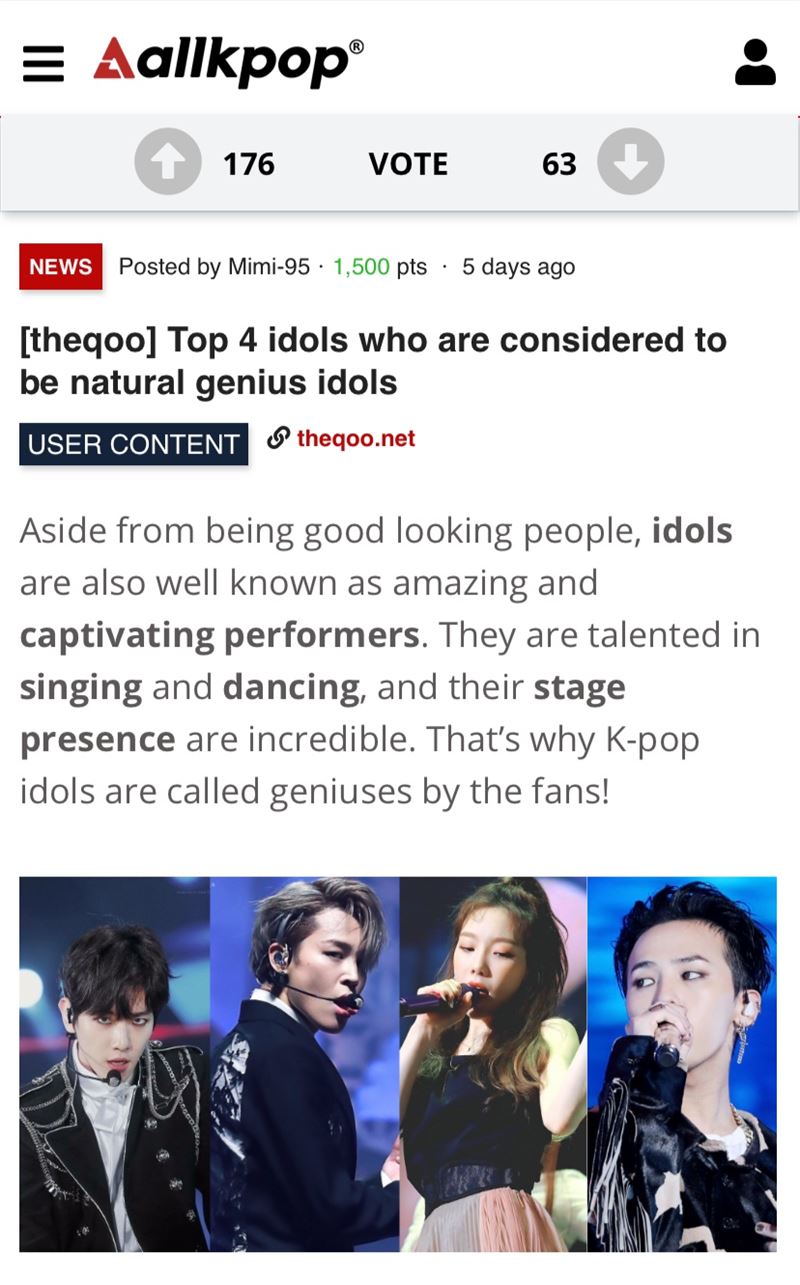The height and width of the screenshot is (1285, 800).
Task: Open the NEWS category tag
Action: coord(61,267)
